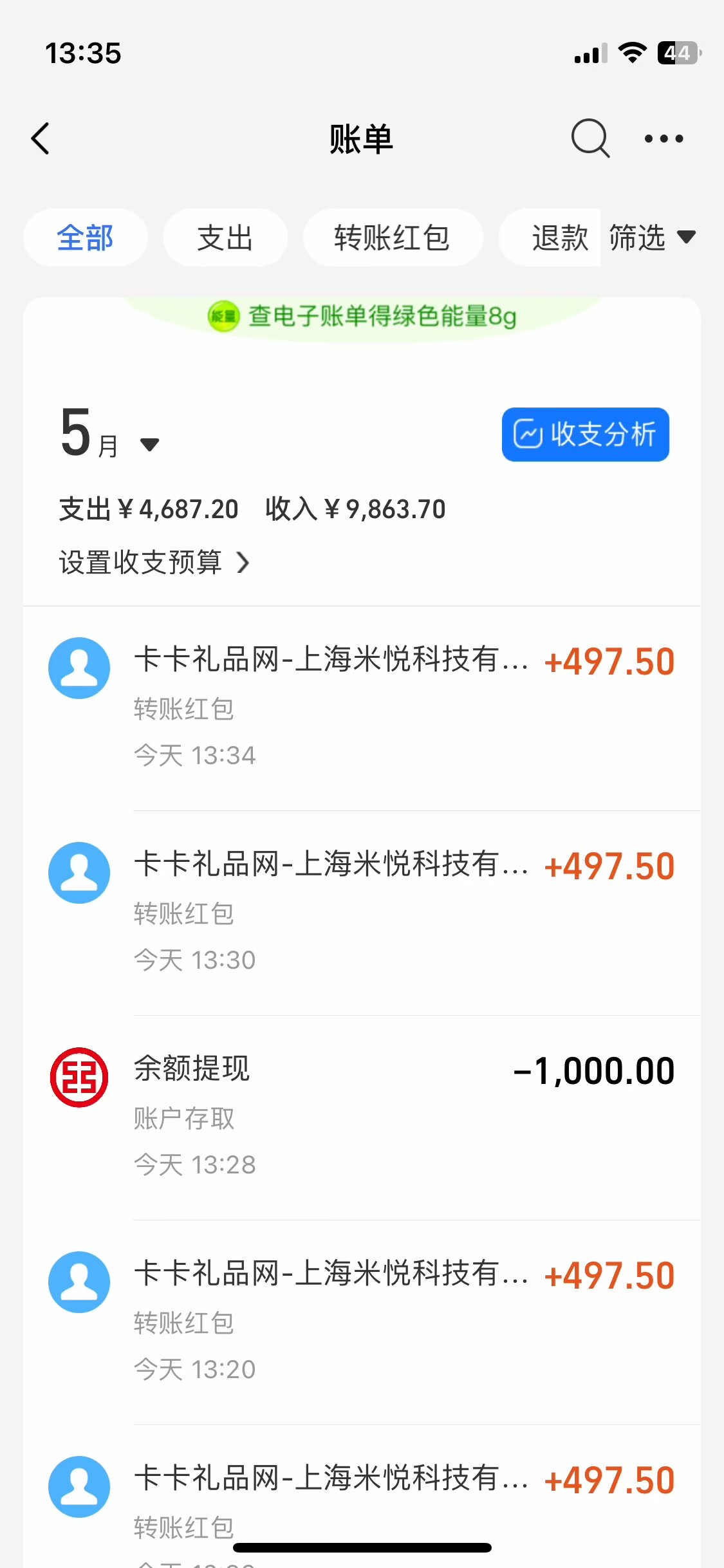Viewport: 724px width, 1568px height.
Task: Switch to the 支出 tab
Action: [x=225, y=238]
